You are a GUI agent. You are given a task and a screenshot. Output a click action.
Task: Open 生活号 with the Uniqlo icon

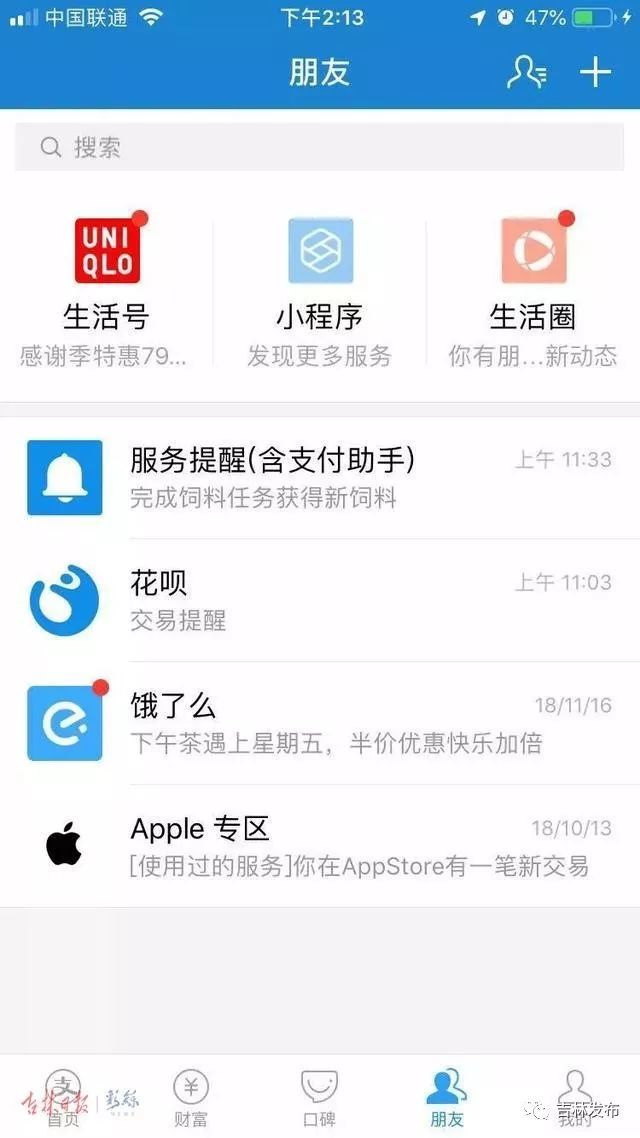coord(106,288)
